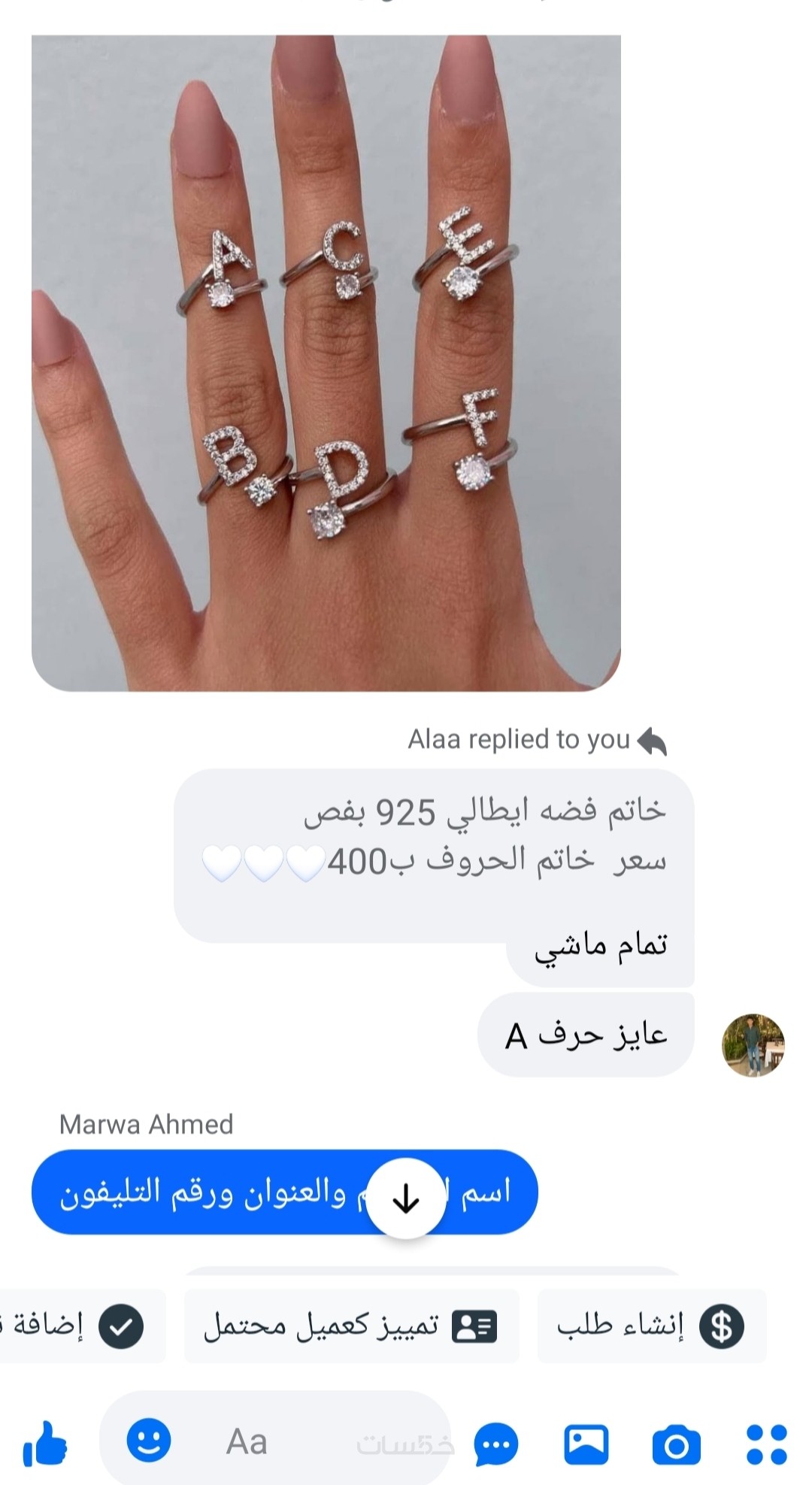Open the emoji picker
This screenshot has height=1485, width=812.
(x=149, y=1441)
